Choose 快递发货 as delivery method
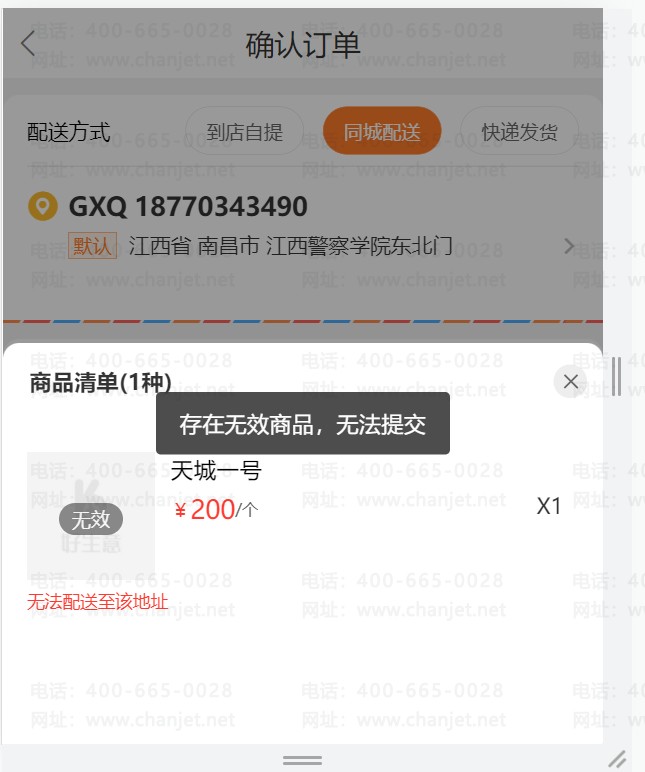Image resolution: width=645 pixels, height=772 pixels. point(519,132)
